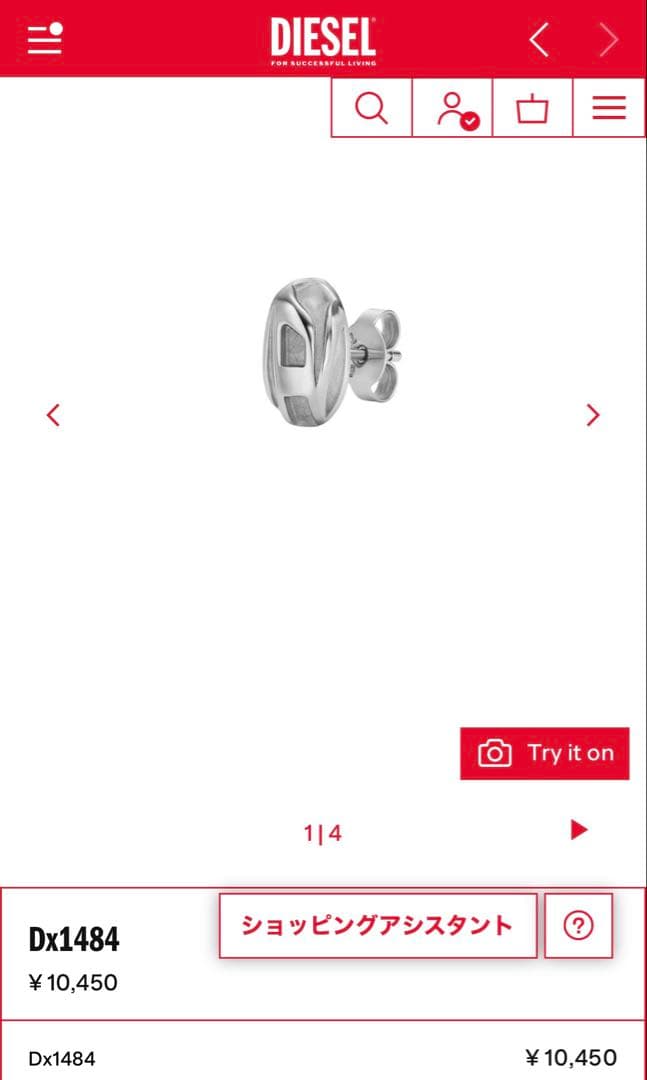647x1080 pixels.
Task: Open the shopping basket
Action: 532,108
